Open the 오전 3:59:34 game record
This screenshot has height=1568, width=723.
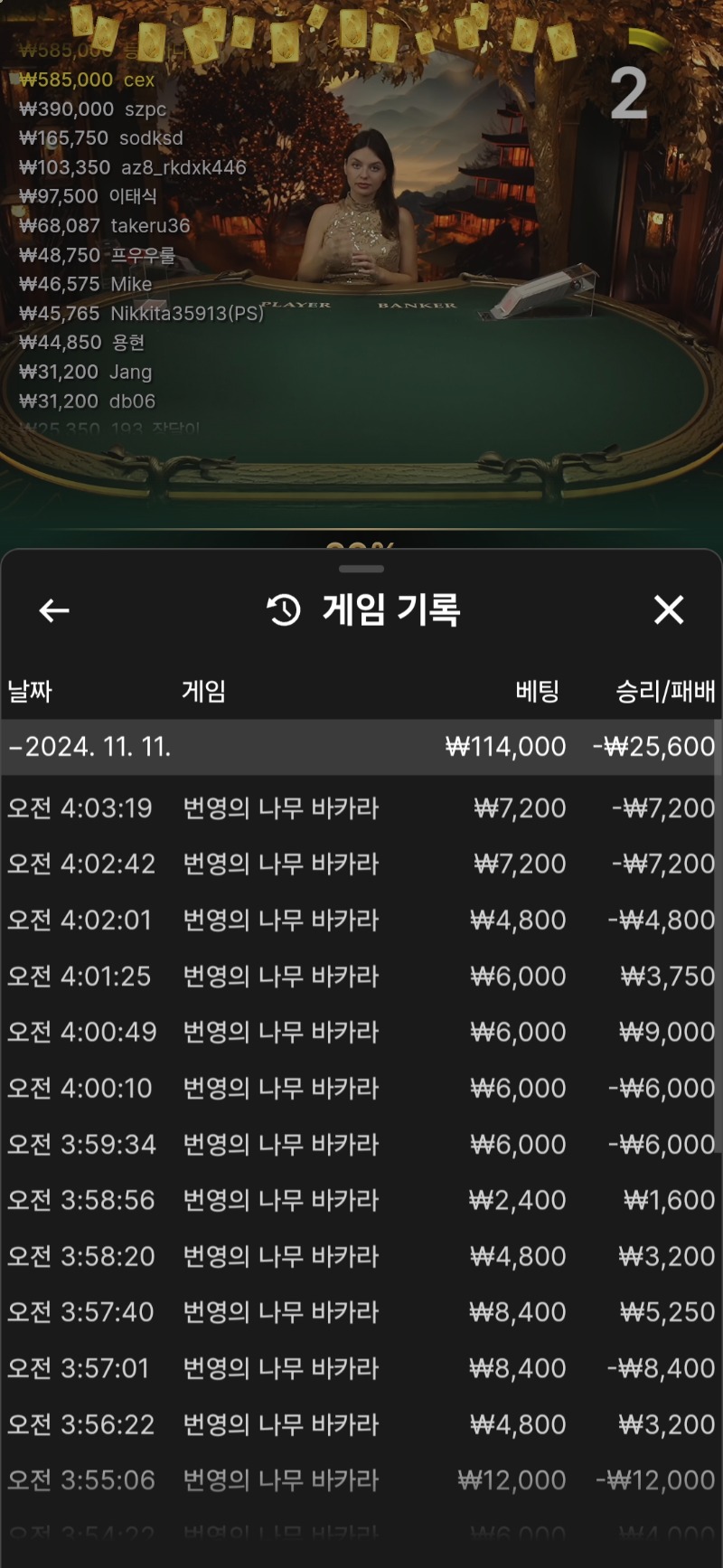pos(360,1144)
